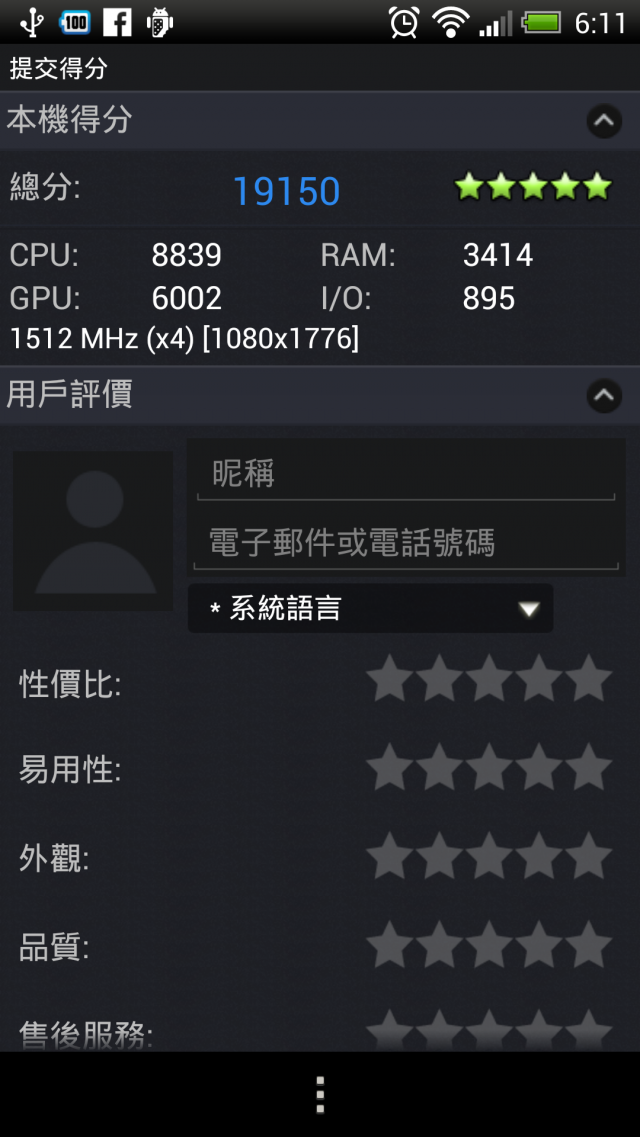
Task: Open the menu dots at bottom
Action: (x=320, y=1095)
